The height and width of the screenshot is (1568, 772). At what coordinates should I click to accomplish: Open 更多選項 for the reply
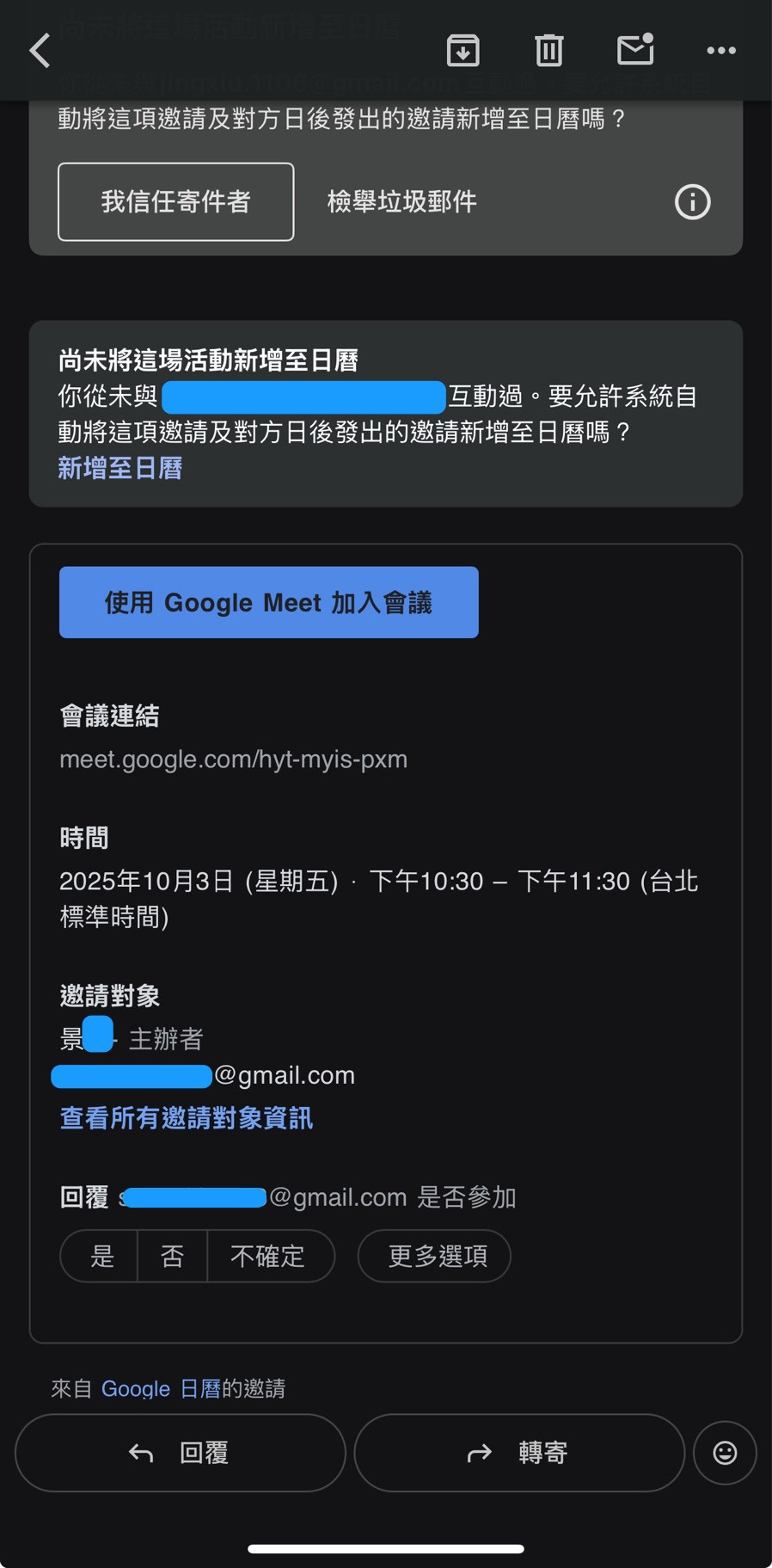(437, 1256)
